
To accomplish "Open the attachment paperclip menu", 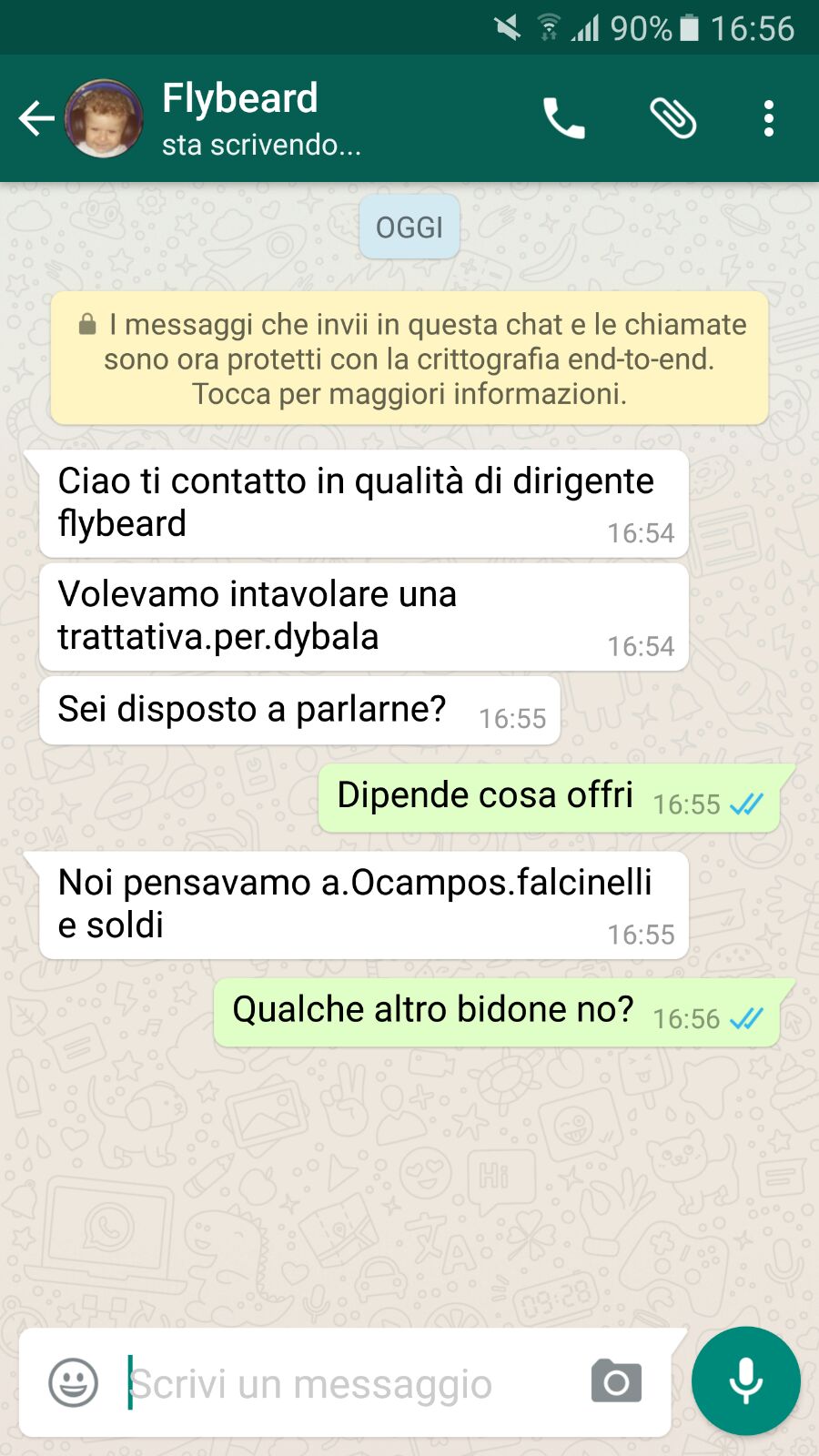I will coord(672,118).
